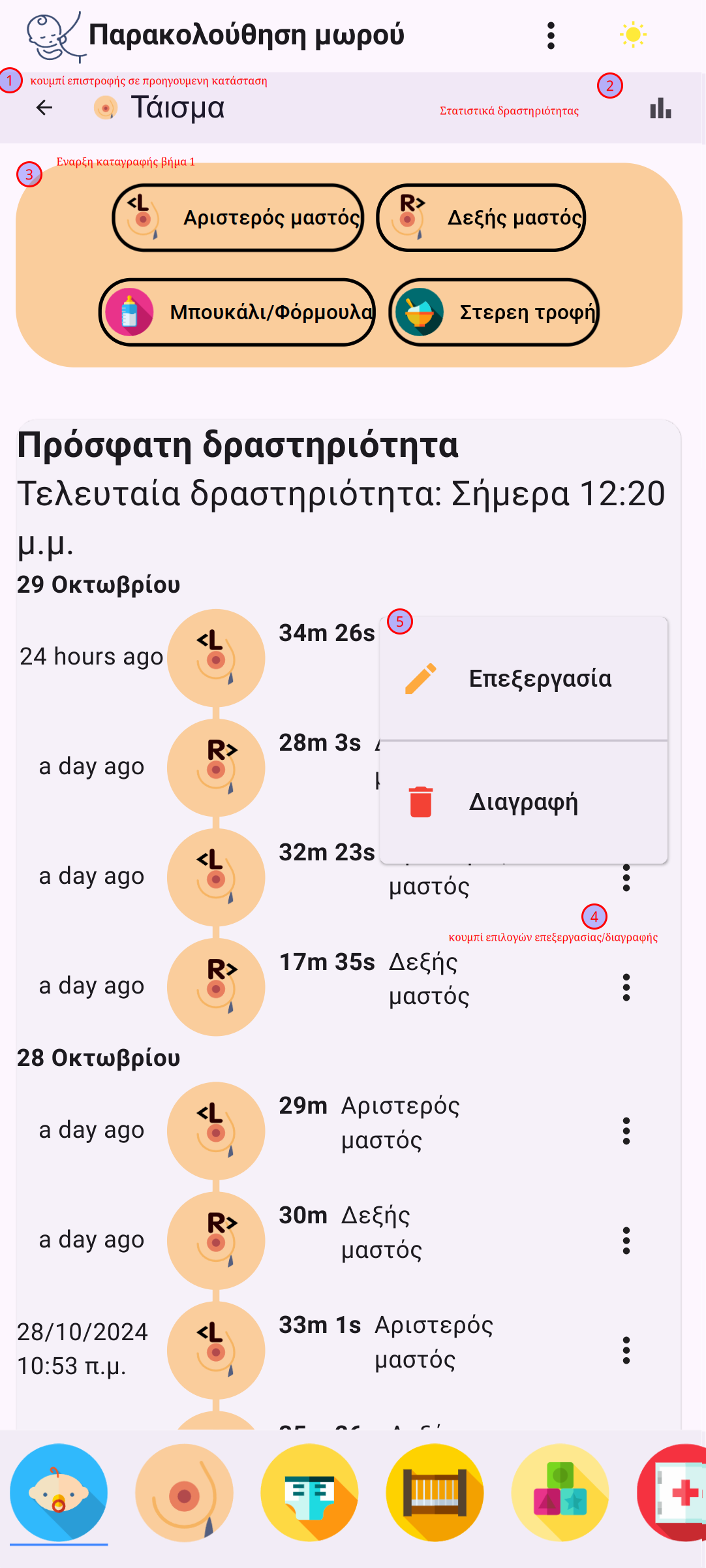This screenshot has height=1568, width=706.
Task: Open the overflow menu in the app header
Action: [551, 35]
